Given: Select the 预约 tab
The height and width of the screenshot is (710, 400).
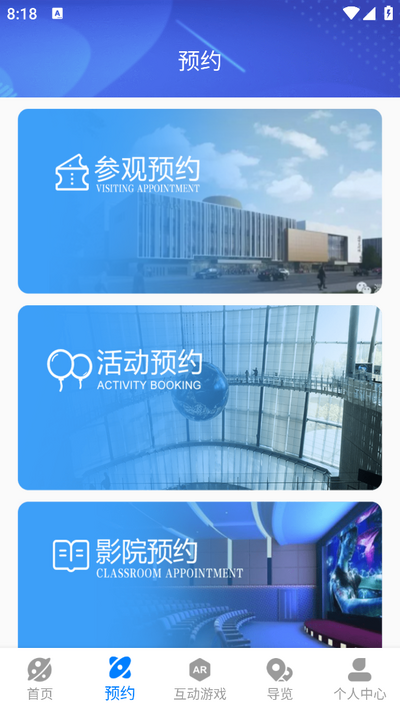Looking at the screenshot, I should (x=120, y=678).
